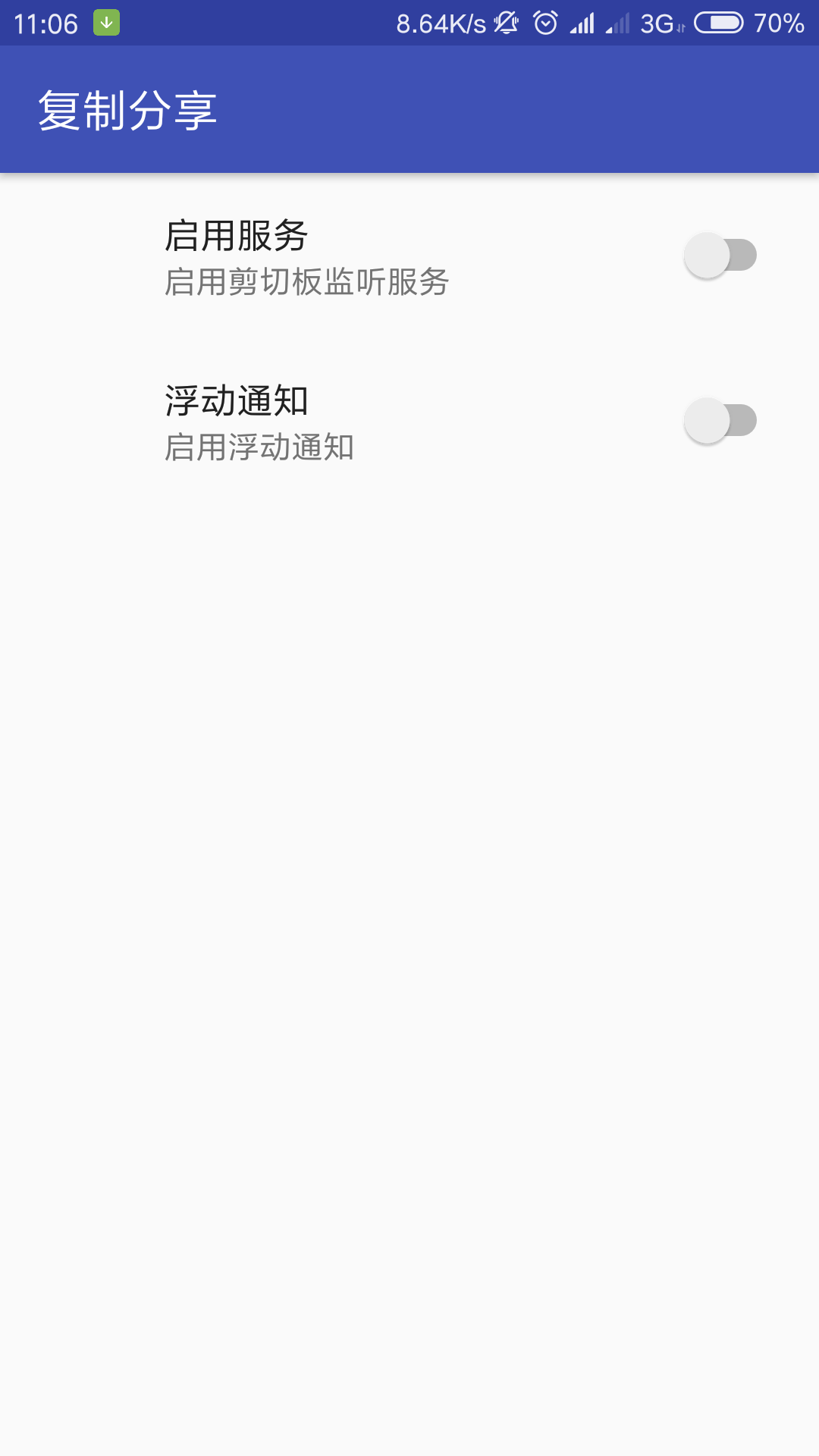Turn on the 浮动通知 floating notification switch
The width and height of the screenshot is (819, 1456).
point(720,421)
